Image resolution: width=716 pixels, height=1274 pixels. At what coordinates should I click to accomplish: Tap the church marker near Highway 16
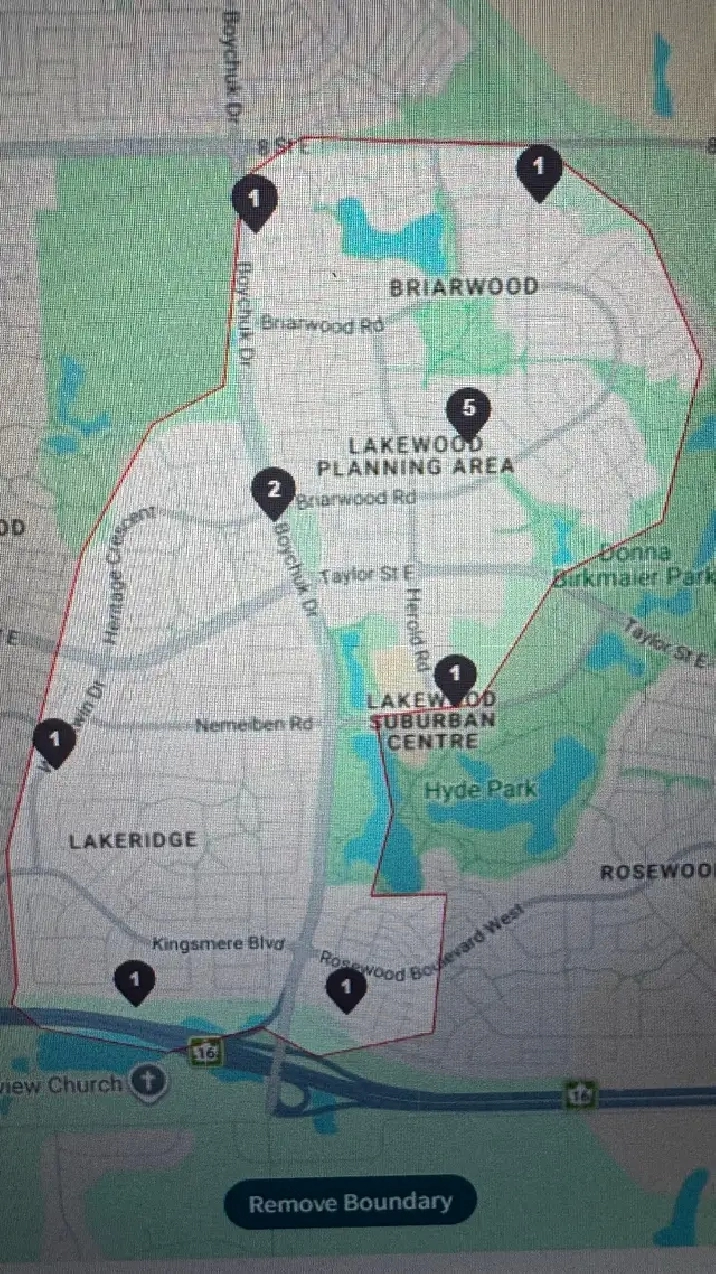point(150,1081)
